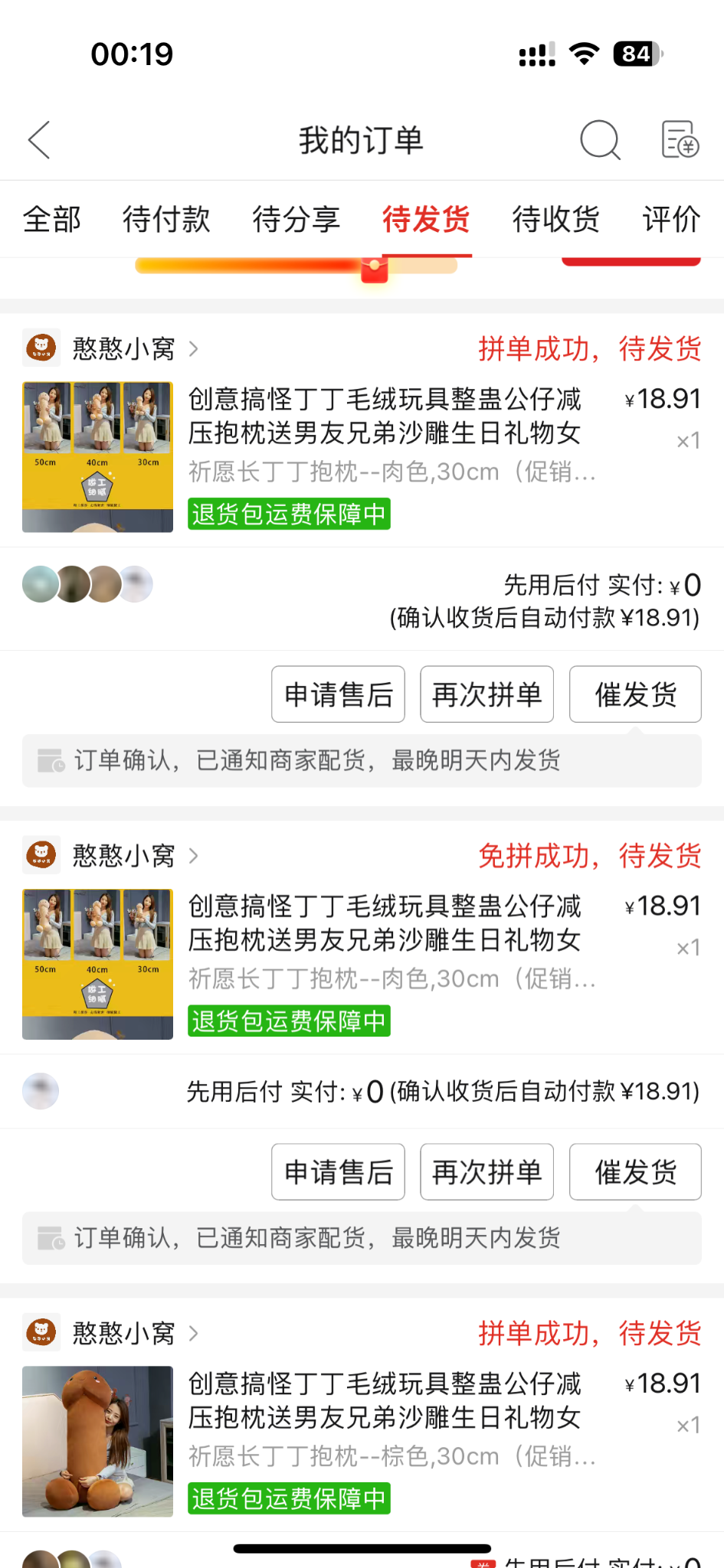This screenshot has width=724, height=1568.
Task: Switch to the 待付款 tab
Action: [x=166, y=220]
